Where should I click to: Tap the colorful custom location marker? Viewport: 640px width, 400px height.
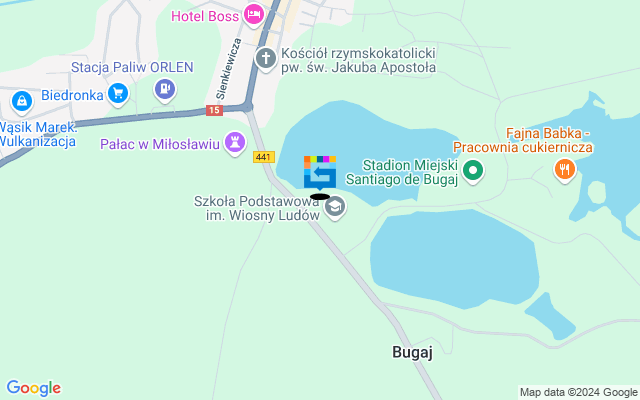[320, 173]
